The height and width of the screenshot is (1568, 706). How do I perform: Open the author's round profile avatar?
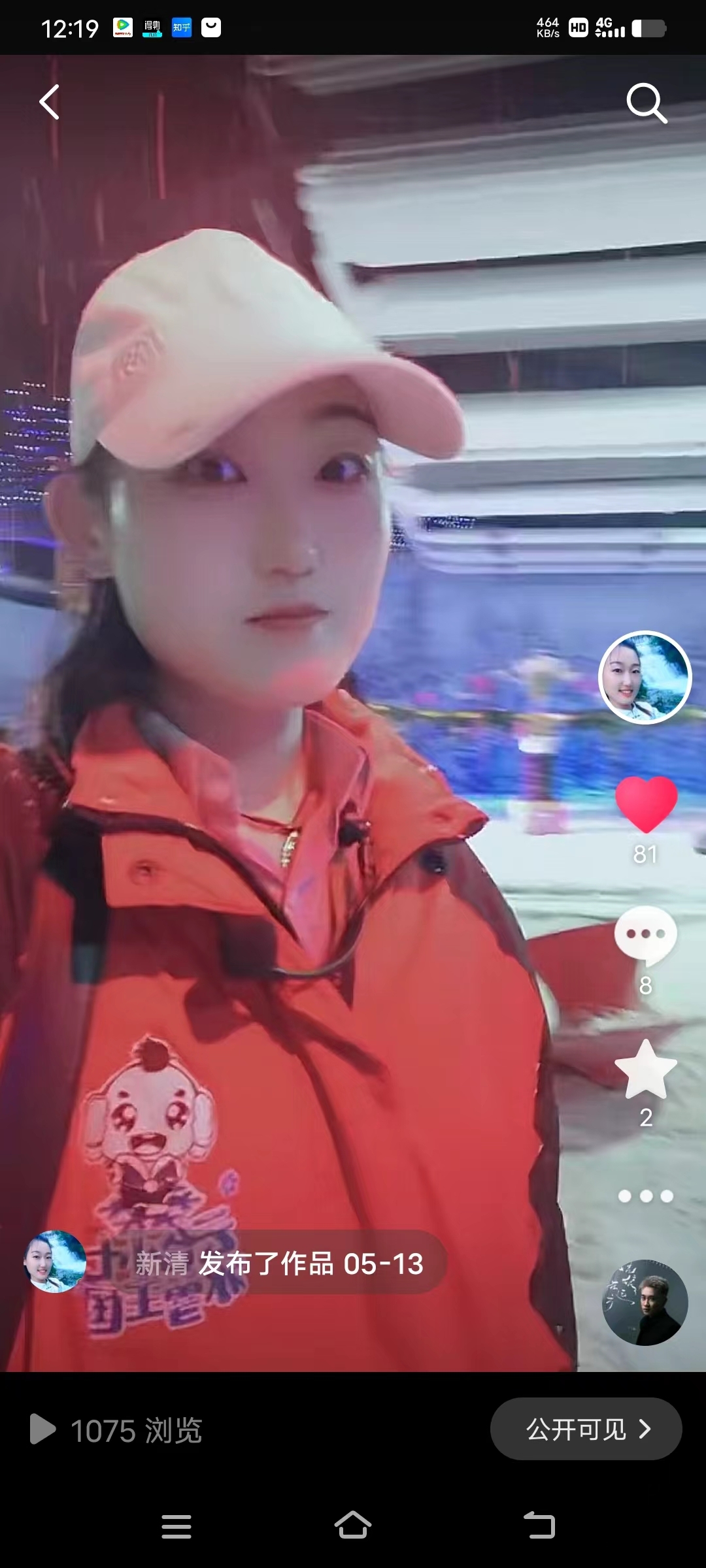[645, 678]
